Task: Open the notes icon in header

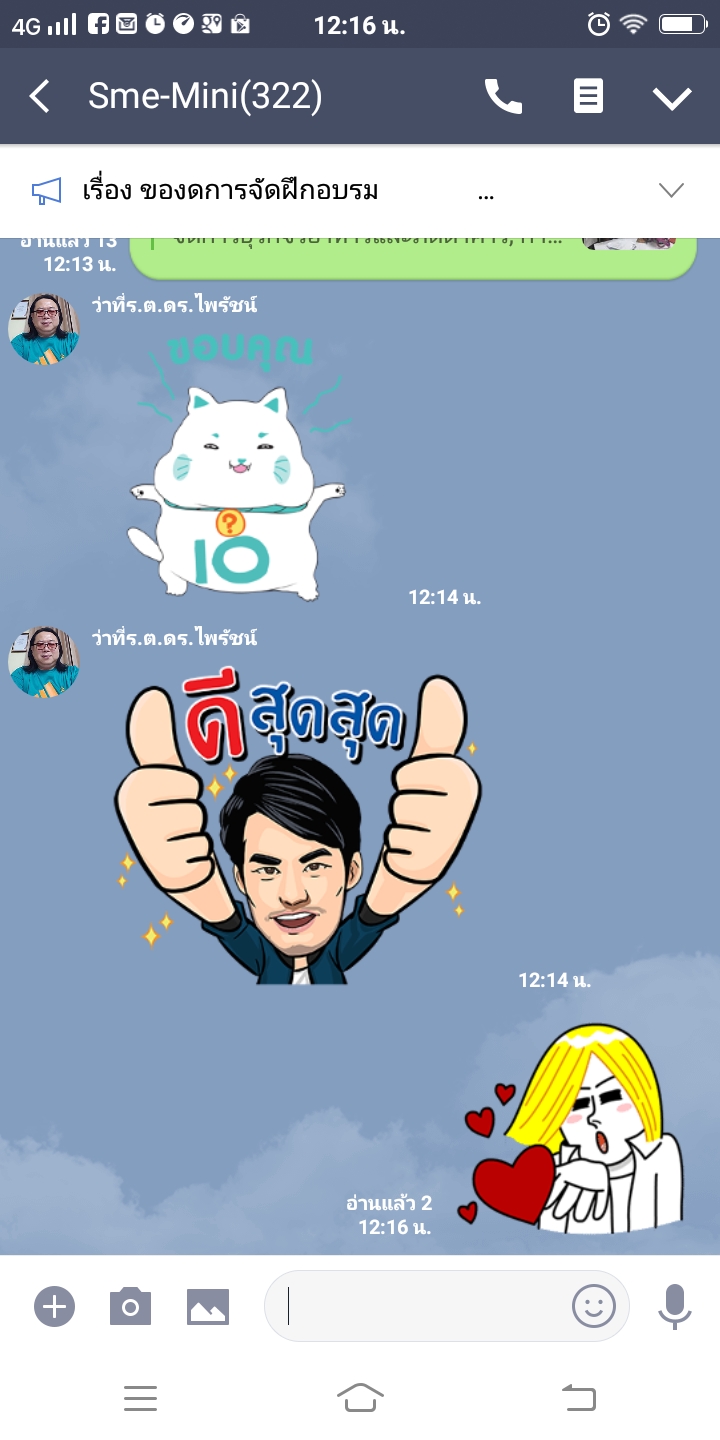Action: 588,97
